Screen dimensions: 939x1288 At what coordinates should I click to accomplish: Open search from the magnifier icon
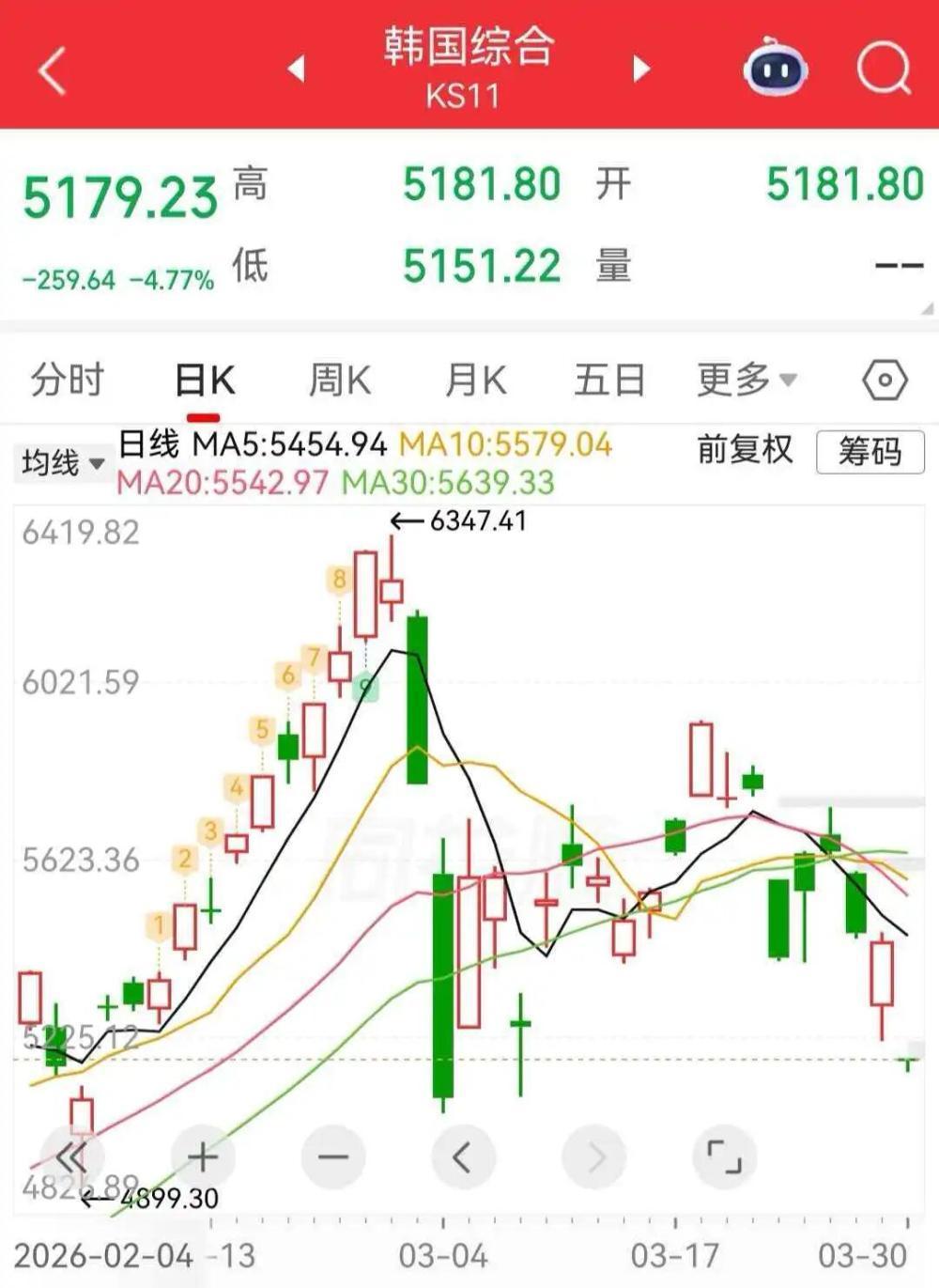(884, 68)
